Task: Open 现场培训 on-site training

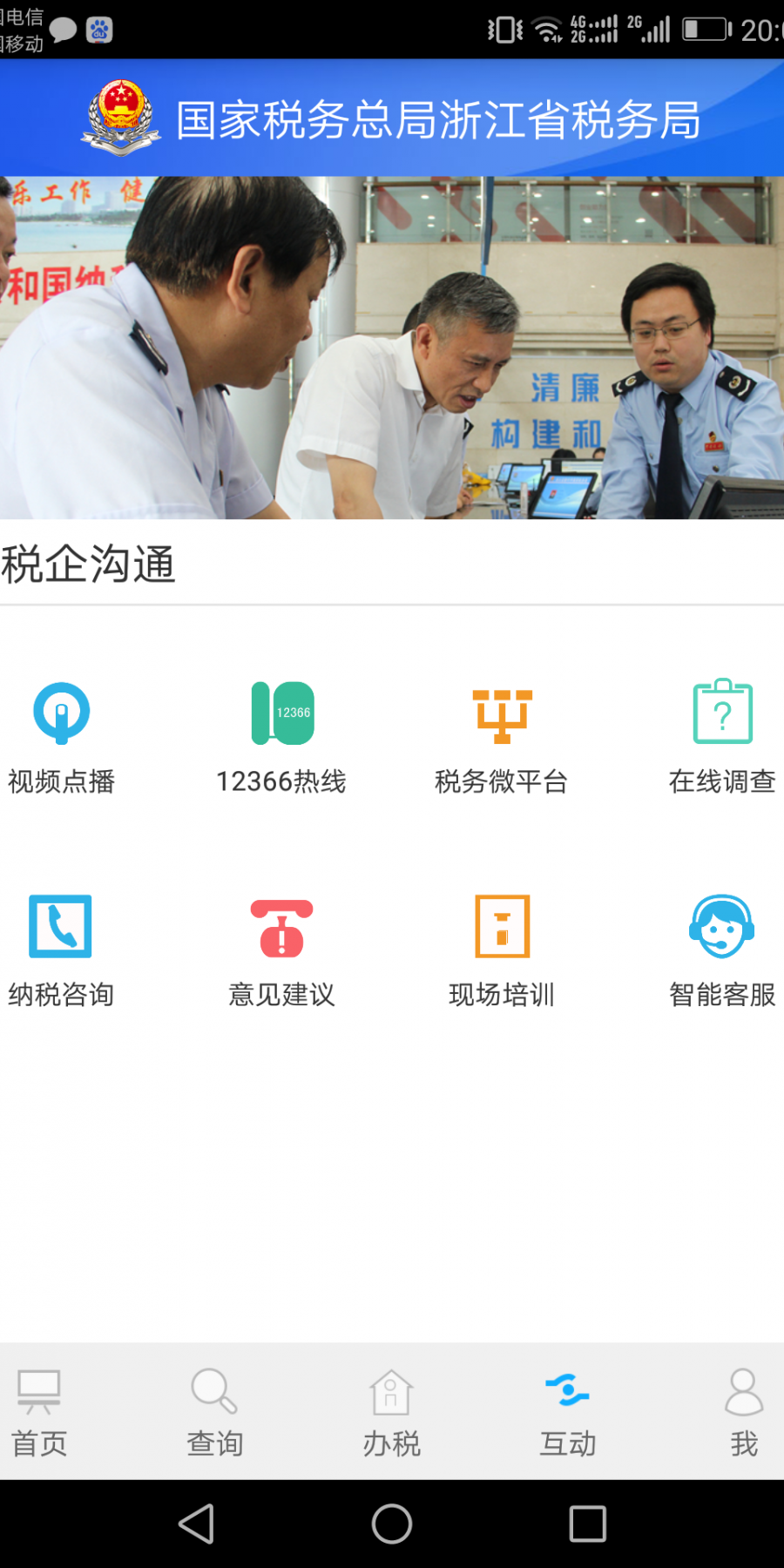Action: 502,950
